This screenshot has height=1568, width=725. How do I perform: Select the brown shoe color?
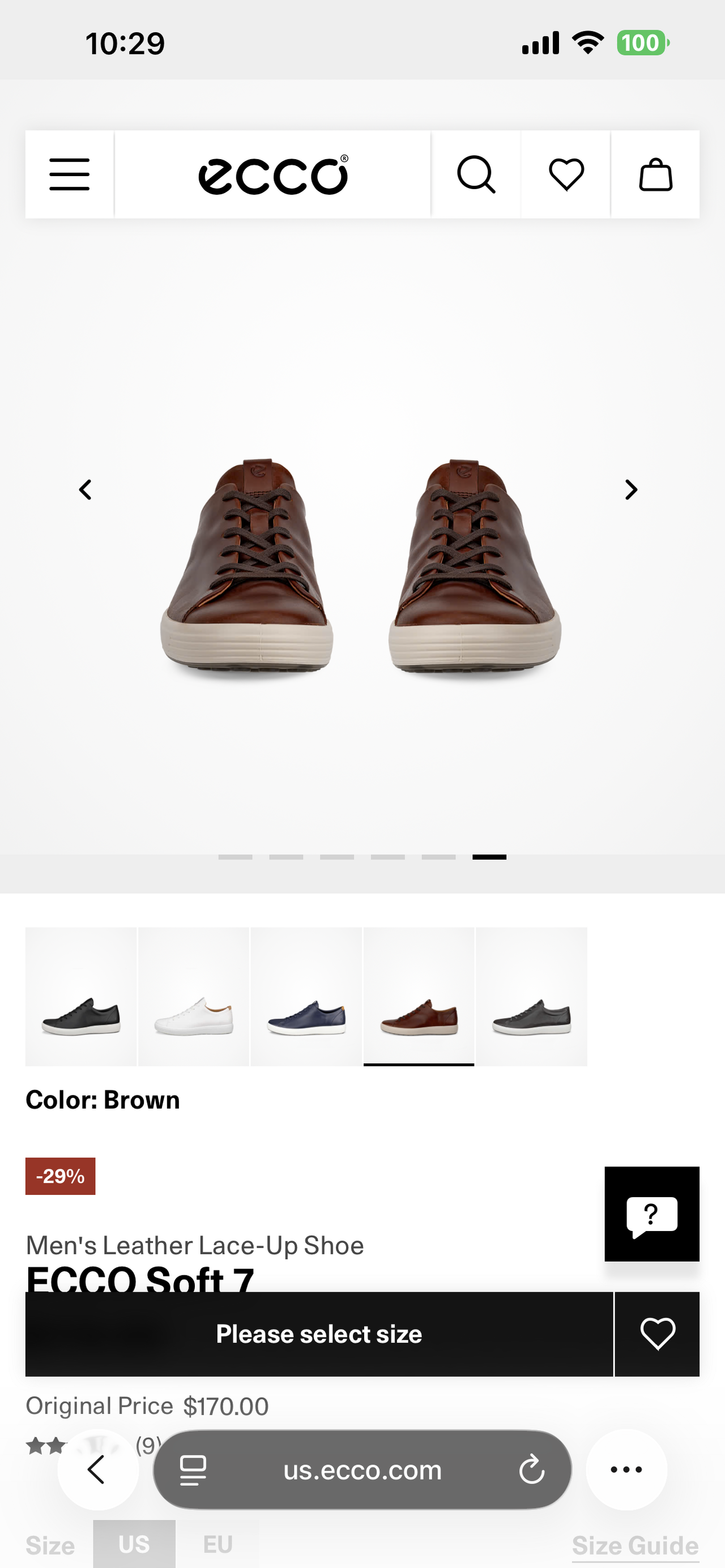click(x=419, y=997)
